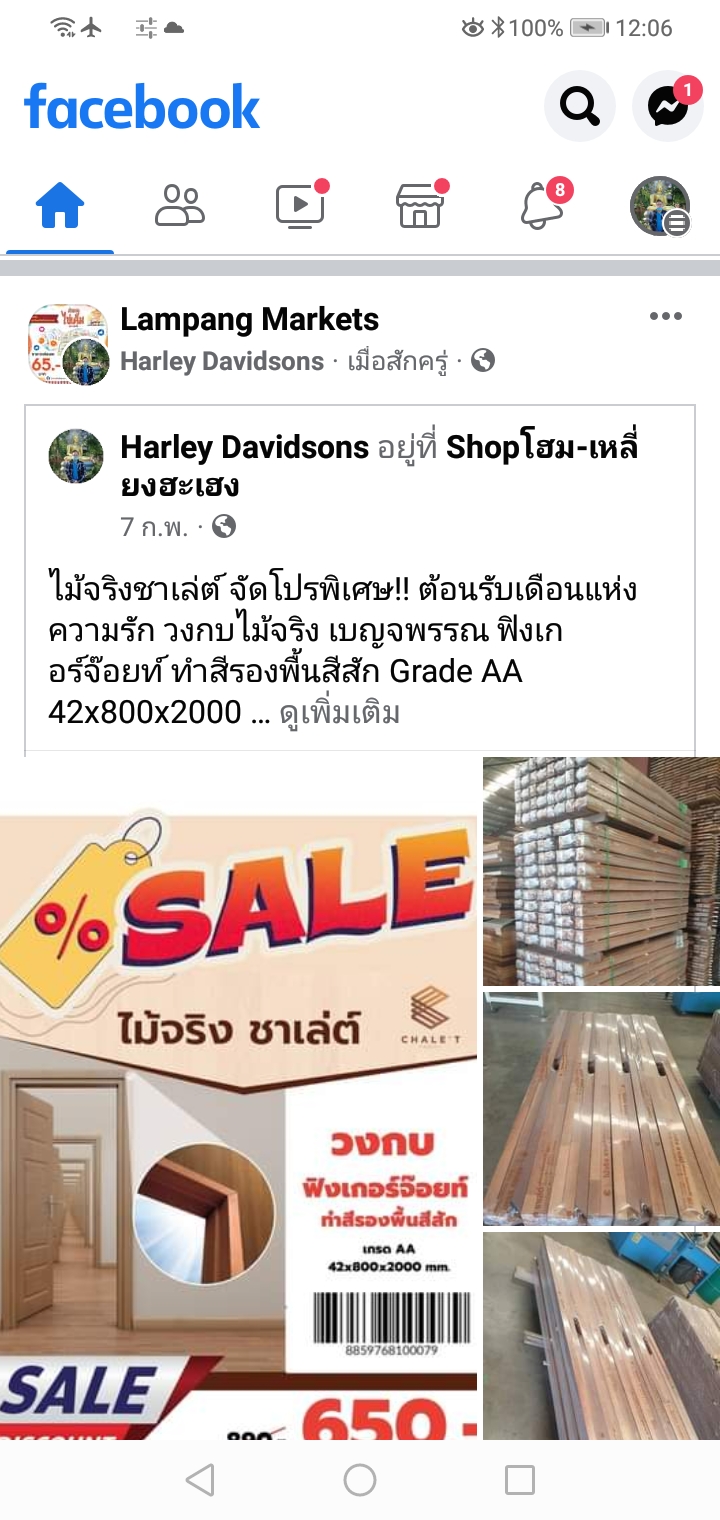Go back with system back button
Viewport: 720px width, 1520px height.
[200, 1480]
